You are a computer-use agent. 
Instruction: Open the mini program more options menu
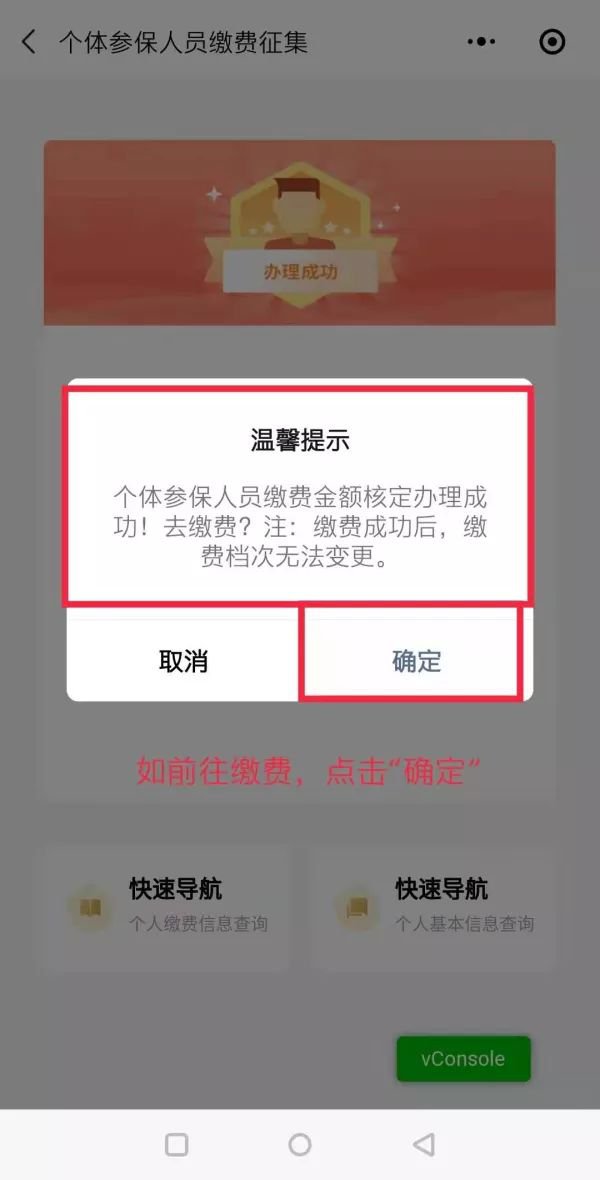click(481, 42)
